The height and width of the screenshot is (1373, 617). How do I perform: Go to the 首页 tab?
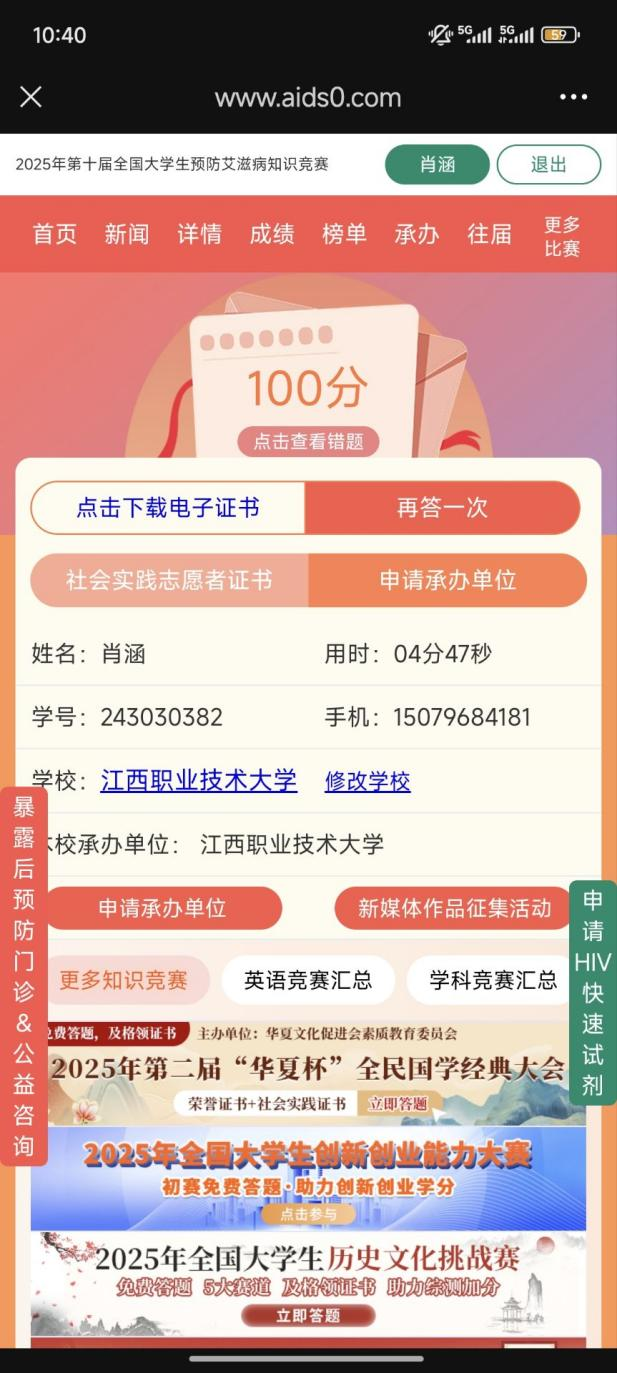(x=54, y=234)
